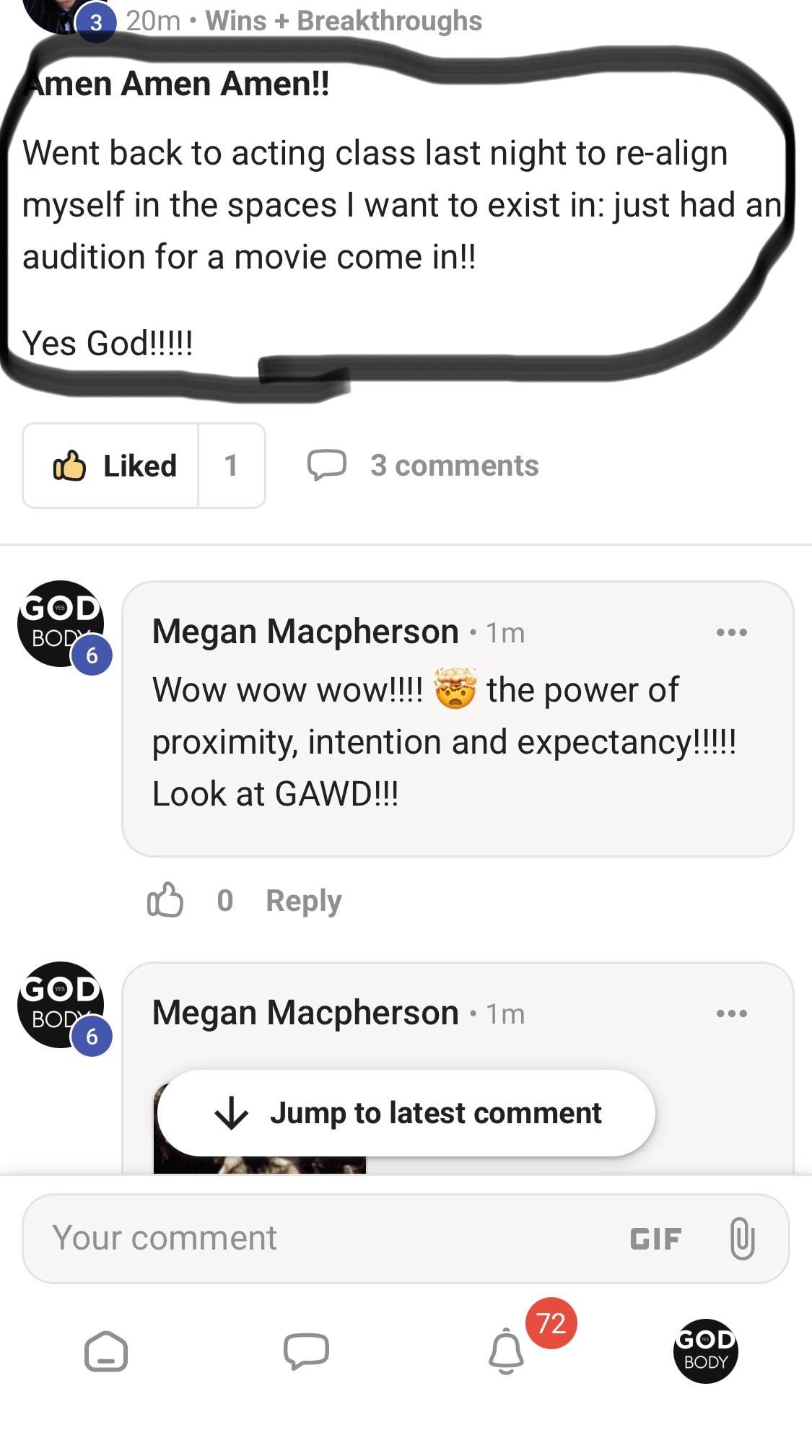
Task: Open the messages tab
Action: coord(306,1351)
